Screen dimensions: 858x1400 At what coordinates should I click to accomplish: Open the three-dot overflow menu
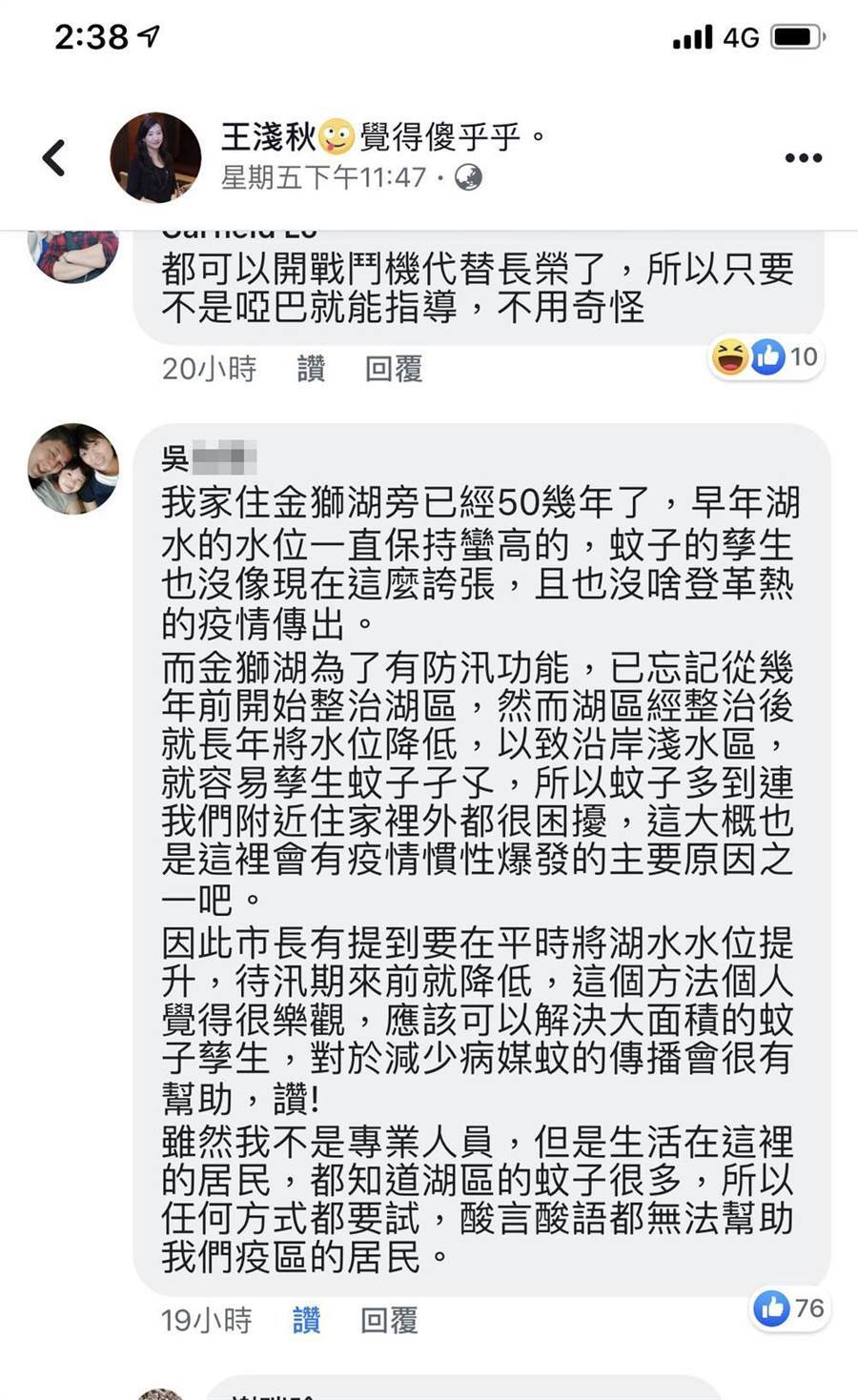coord(803,158)
